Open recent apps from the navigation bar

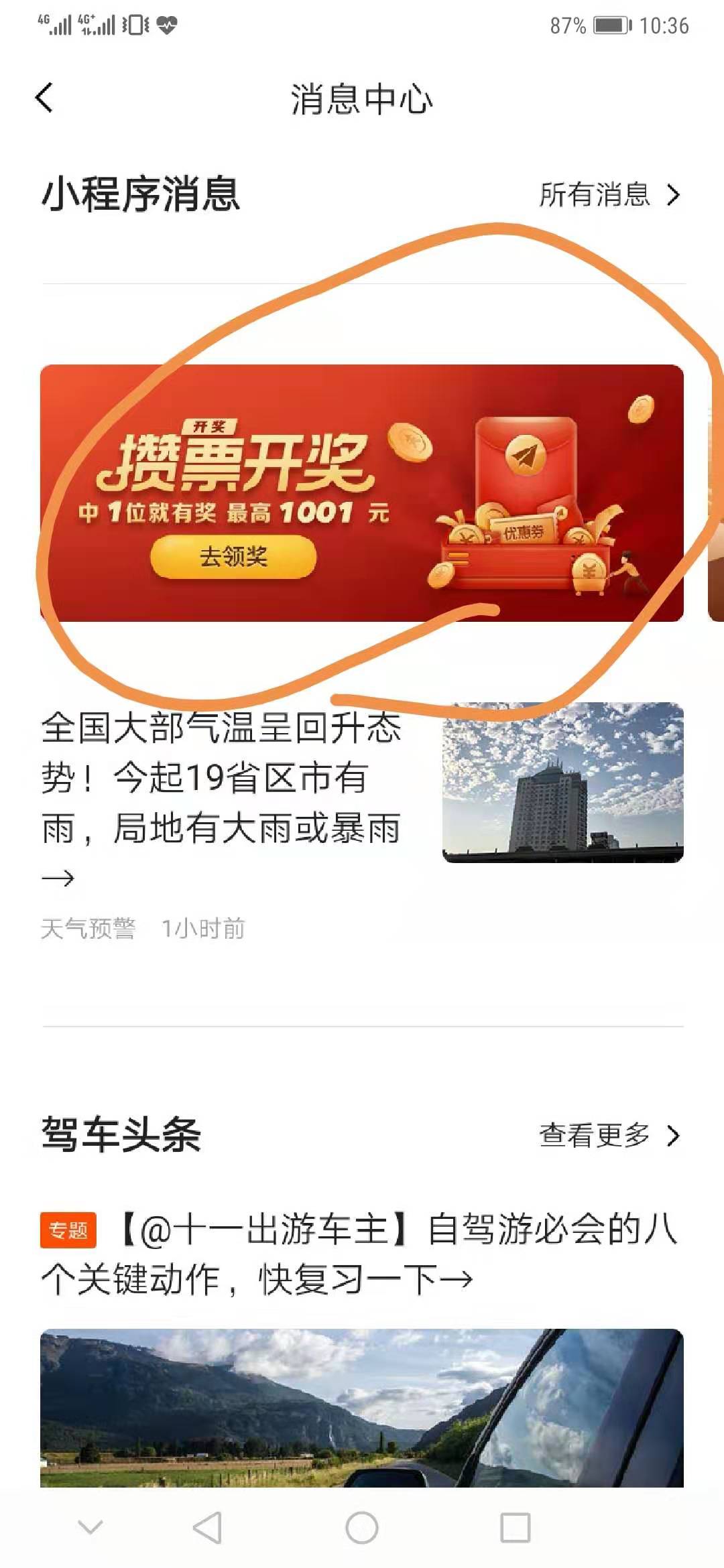tap(516, 1528)
